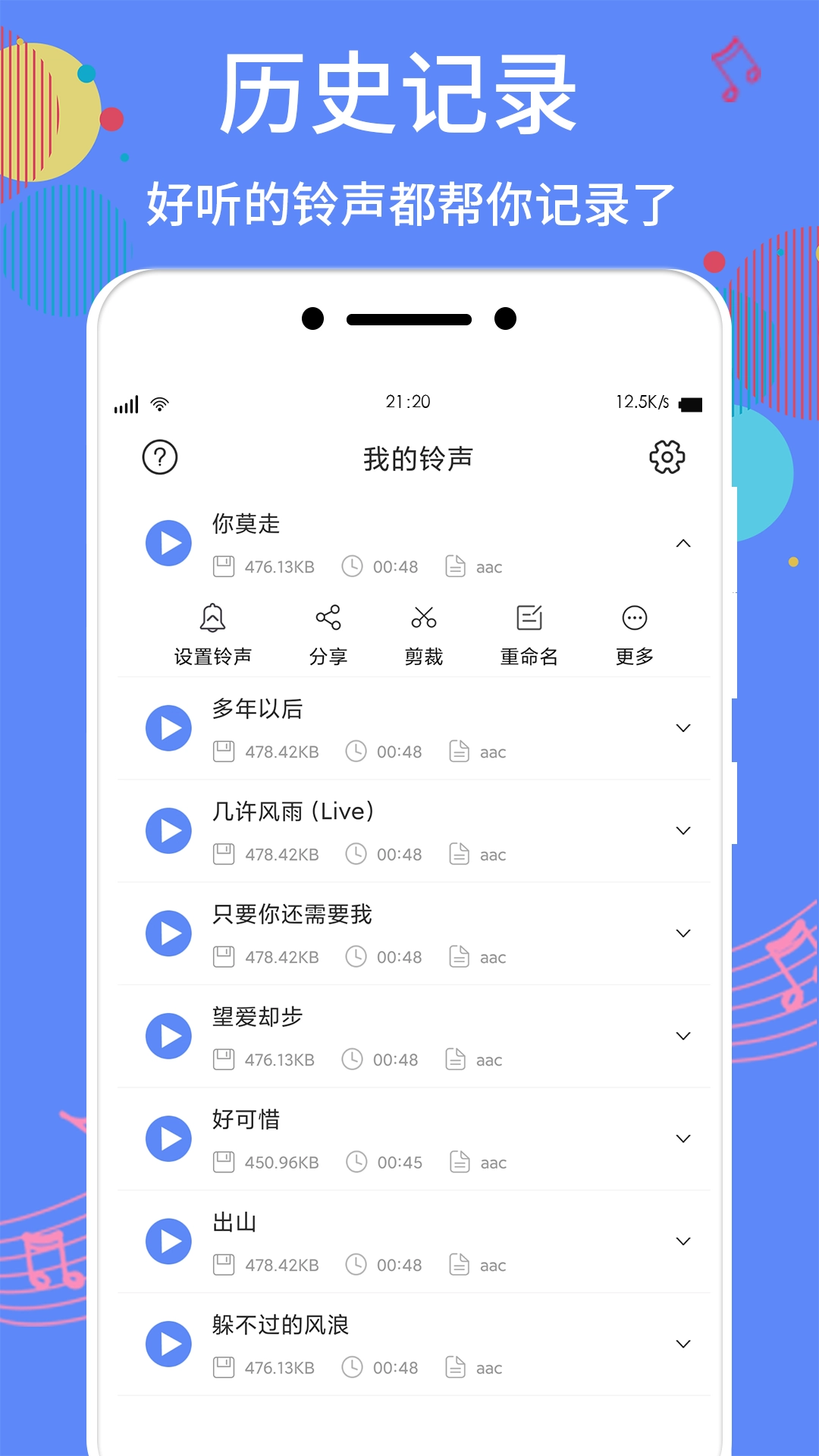The image size is (819, 1456).
Task: Click the 重命名 rename icon
Action: pos(529,617)
